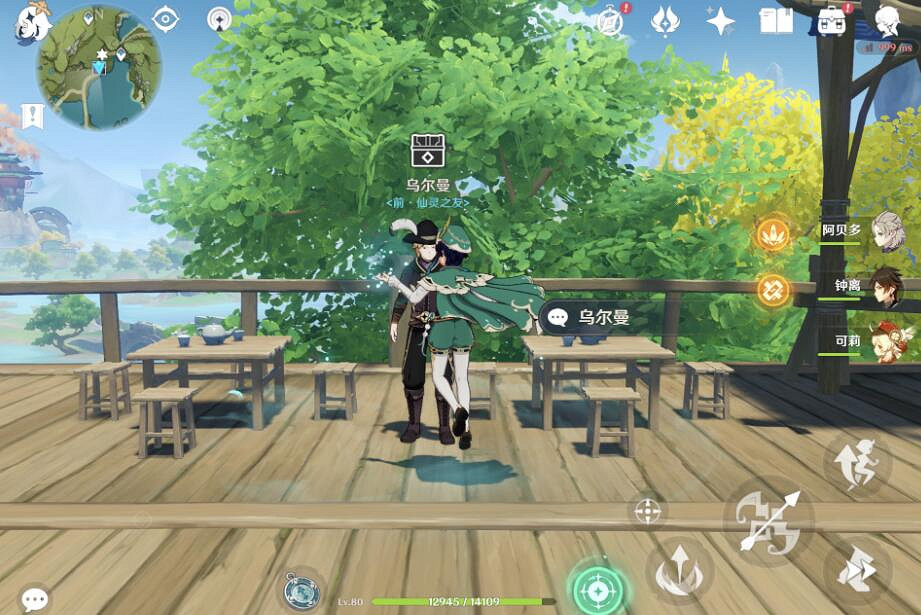Activate the glowing elemental burst
921x615 pixels.
[x=598, y=589]
